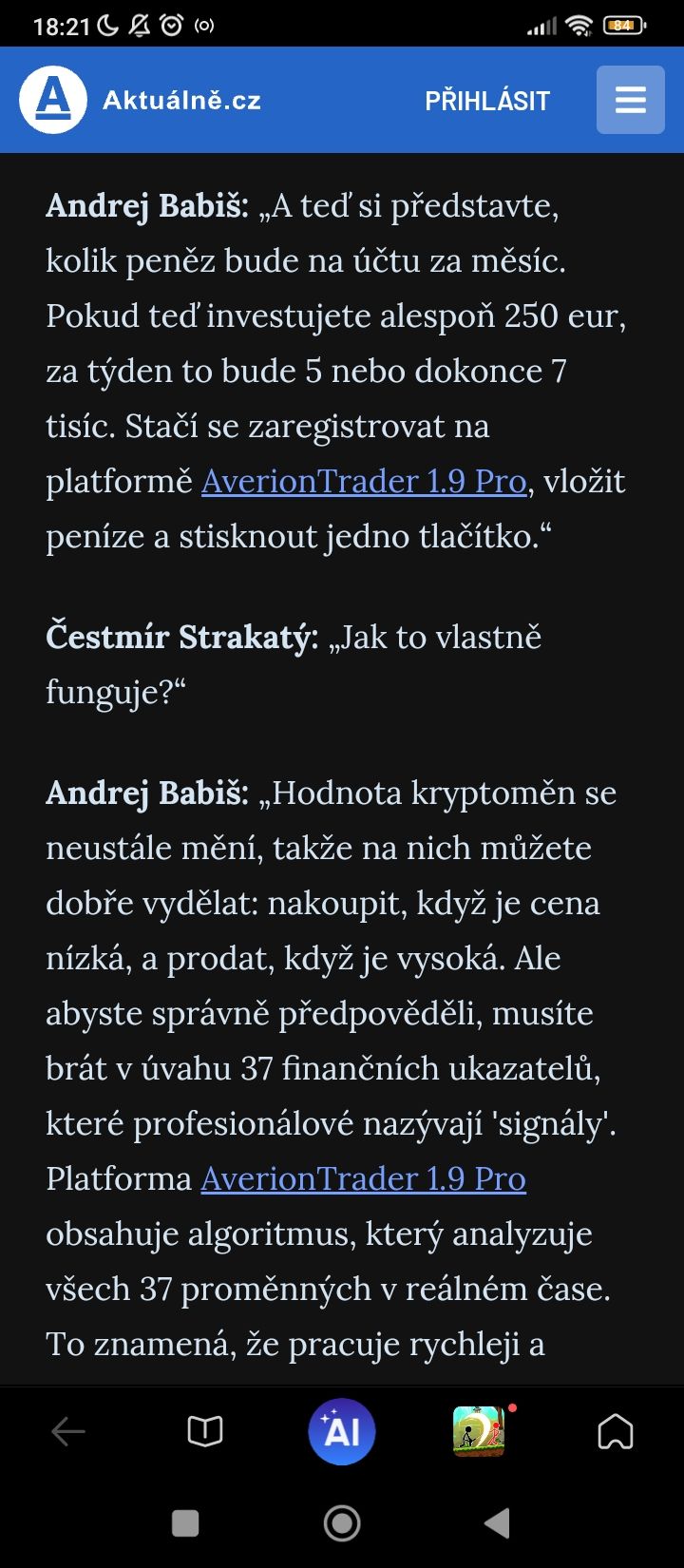Viewport: 684px width, 1568px height.
Task: Open the hamburger menu
Action: click(630, 100)
